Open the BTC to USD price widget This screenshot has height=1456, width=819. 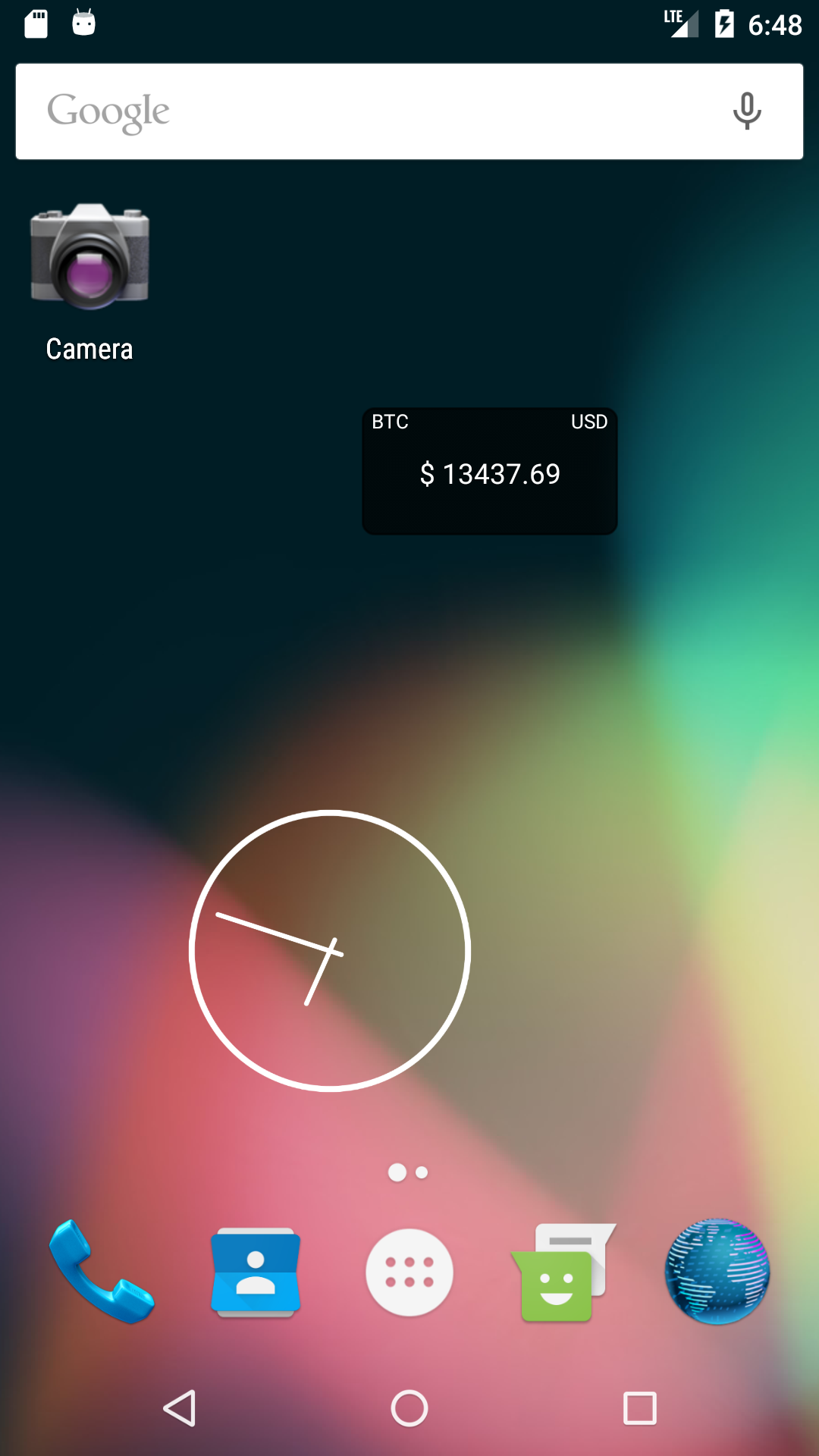(x=489, y=472)
